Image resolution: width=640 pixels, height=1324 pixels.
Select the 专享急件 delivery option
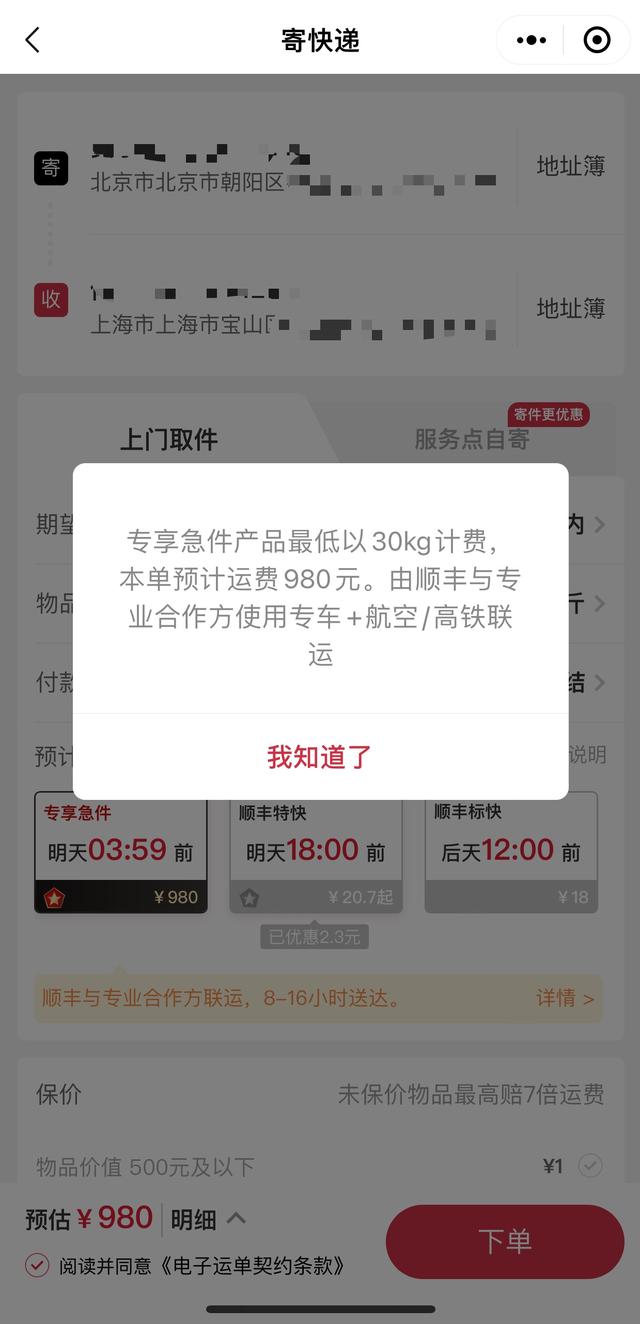click(x=121, y=852)
